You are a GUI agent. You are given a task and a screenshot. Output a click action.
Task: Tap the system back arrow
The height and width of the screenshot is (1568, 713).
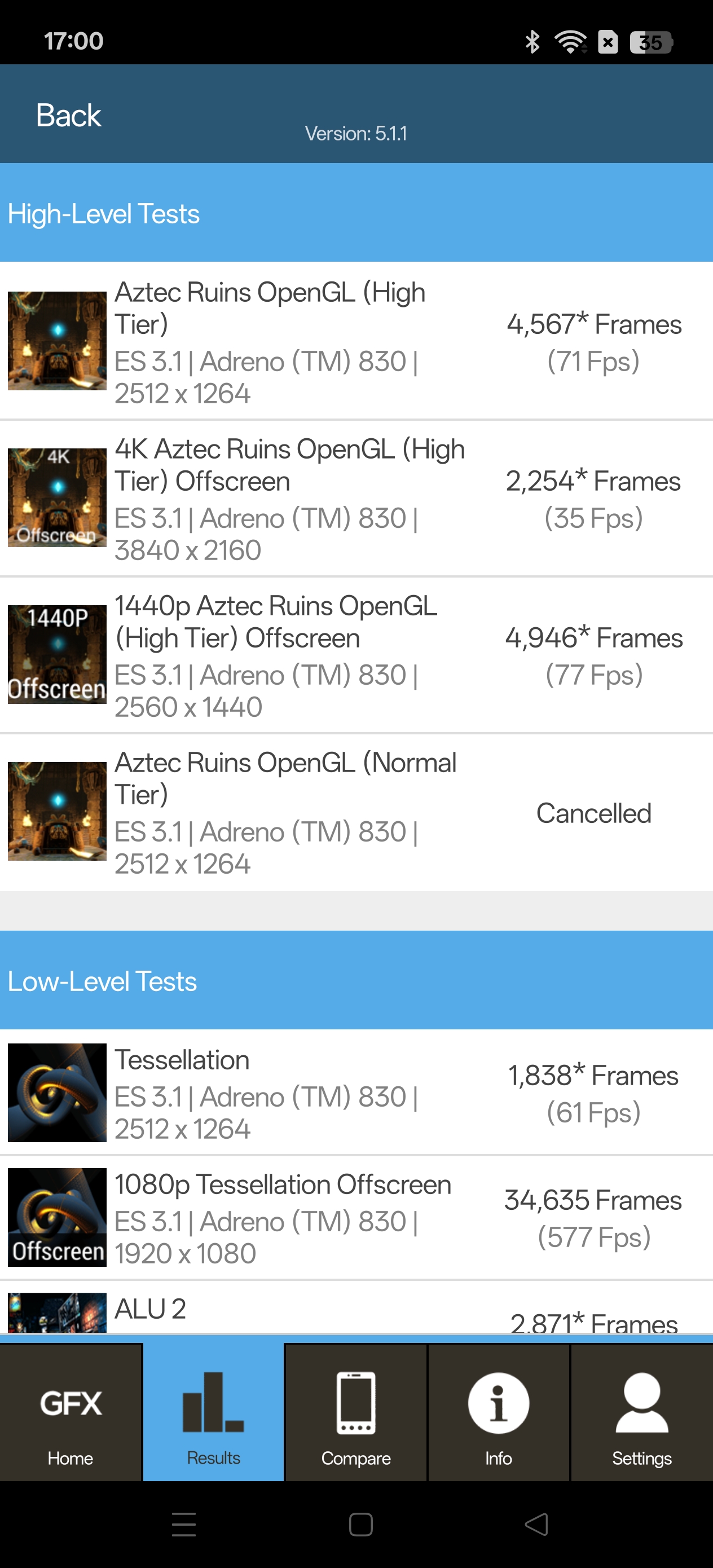(x=536, y=1524)
